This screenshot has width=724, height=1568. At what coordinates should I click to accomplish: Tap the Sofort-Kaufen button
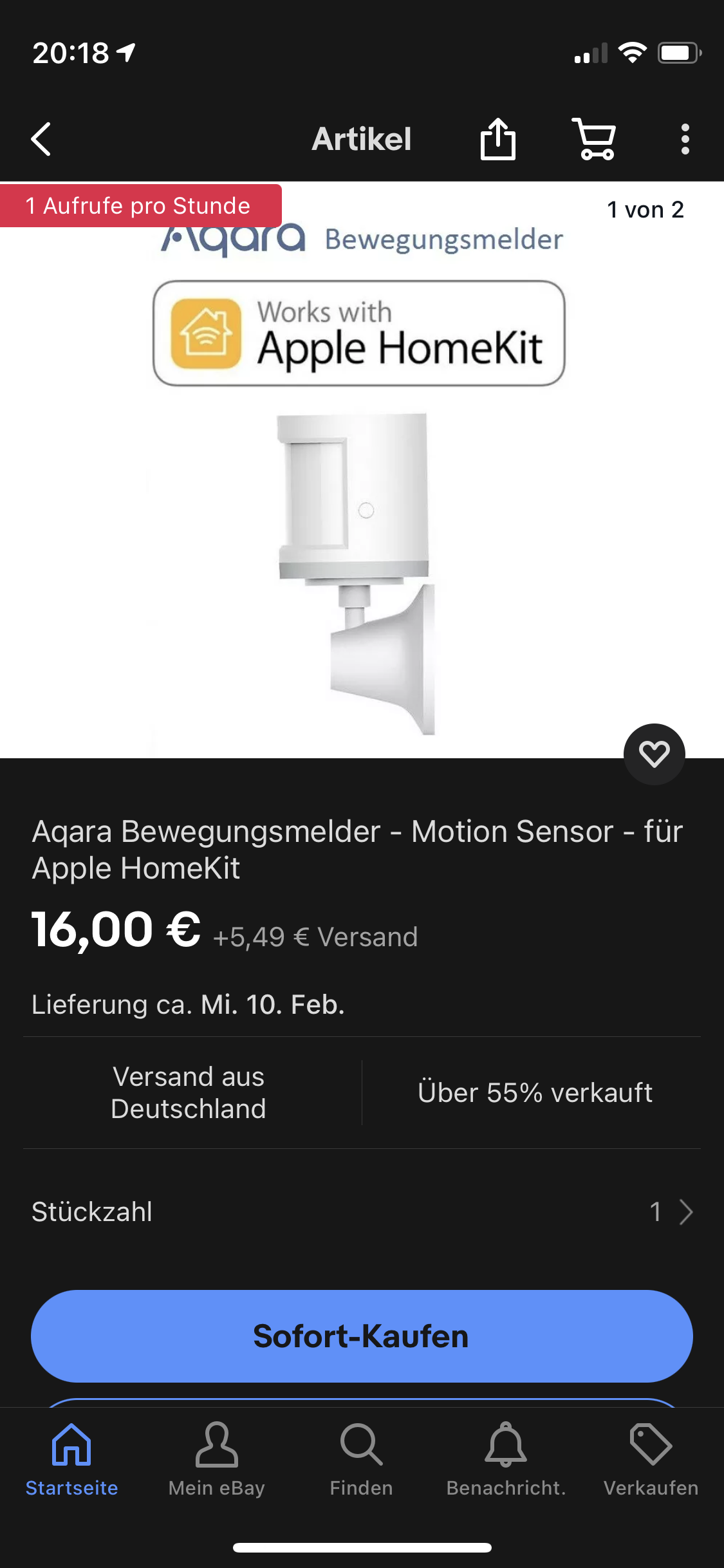(x=362, y=1336)
